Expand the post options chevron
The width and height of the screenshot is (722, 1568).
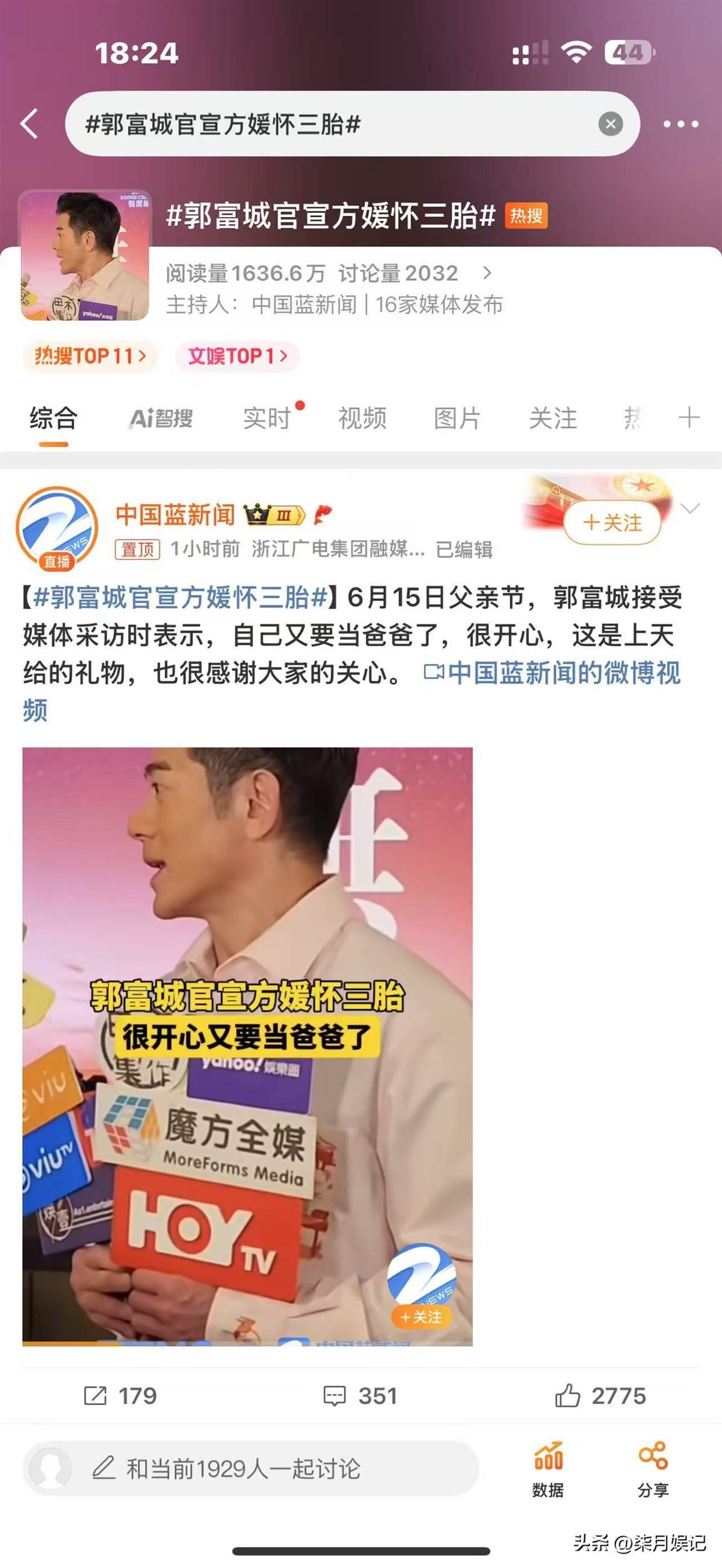pos(690,508)
